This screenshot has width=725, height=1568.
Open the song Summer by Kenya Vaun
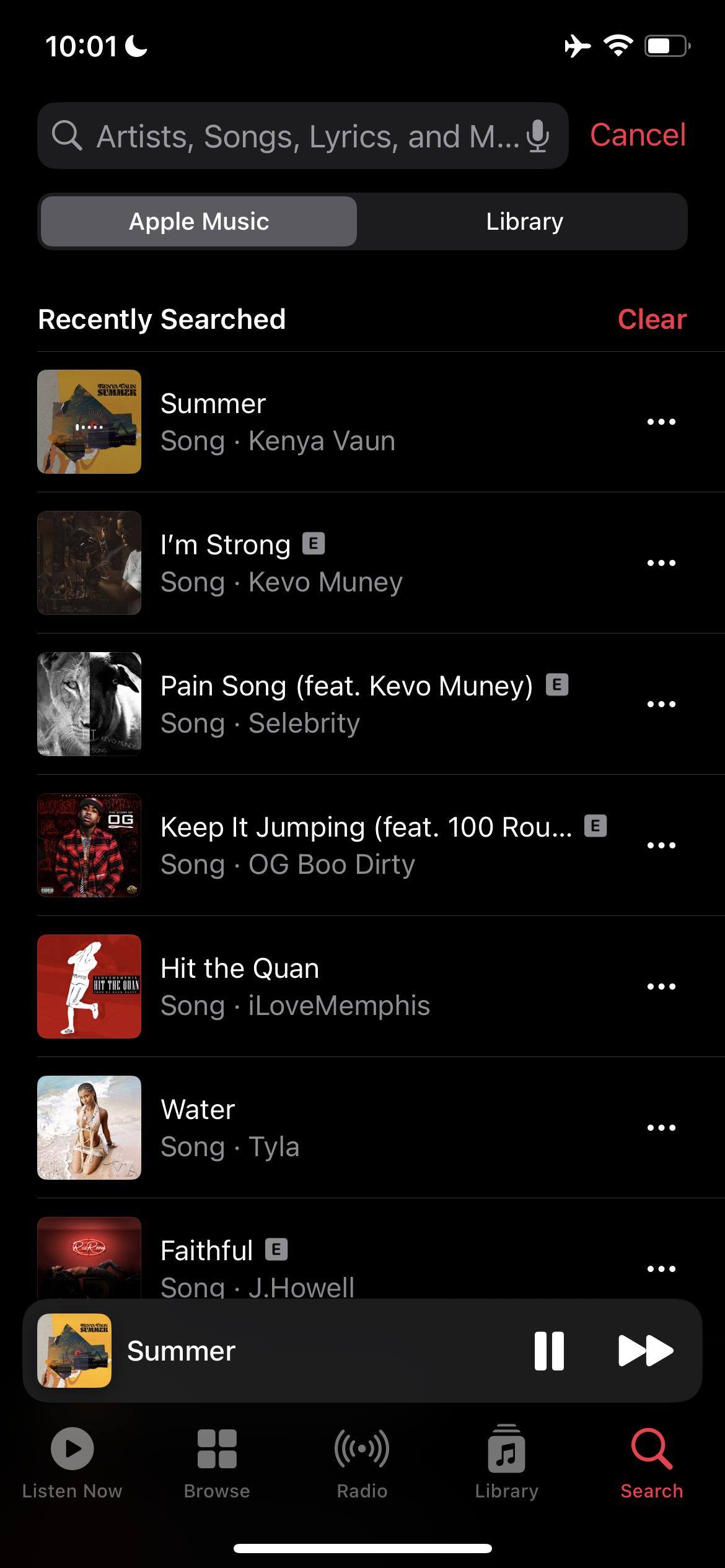(x=278, y=422)
